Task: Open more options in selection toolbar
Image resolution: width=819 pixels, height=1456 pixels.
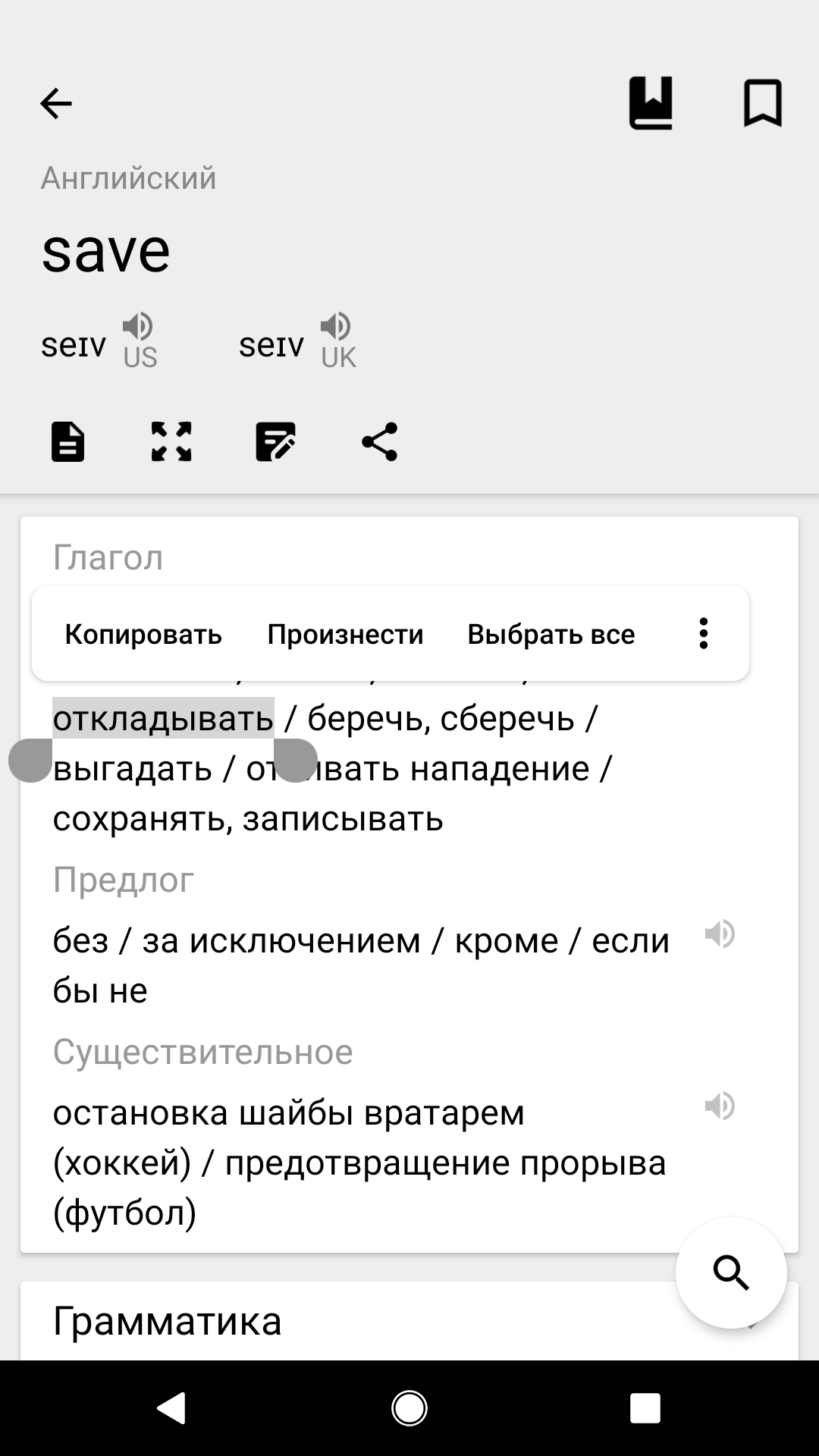Action: pyautogui.click(x=704, y=633)
